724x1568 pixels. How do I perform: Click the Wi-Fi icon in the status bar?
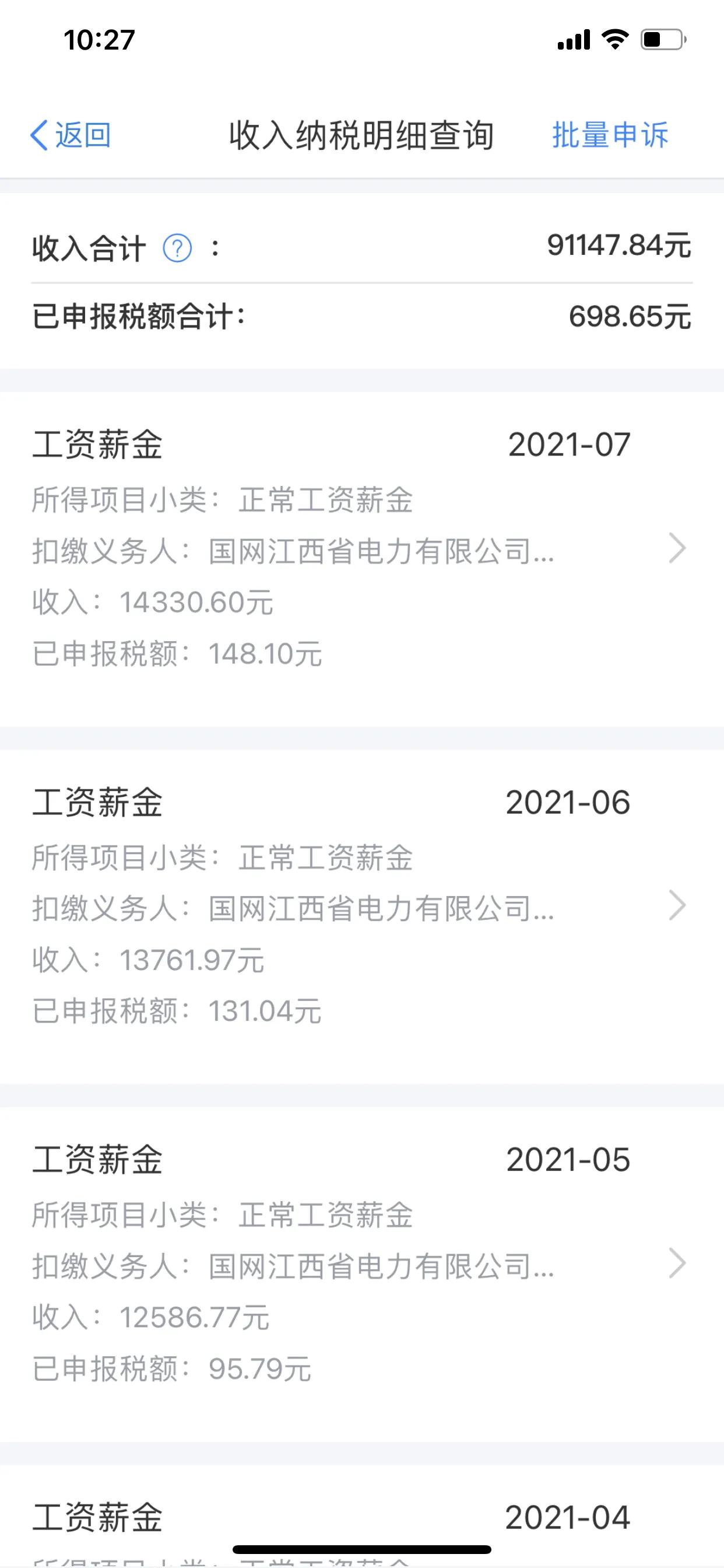[616, 38]
